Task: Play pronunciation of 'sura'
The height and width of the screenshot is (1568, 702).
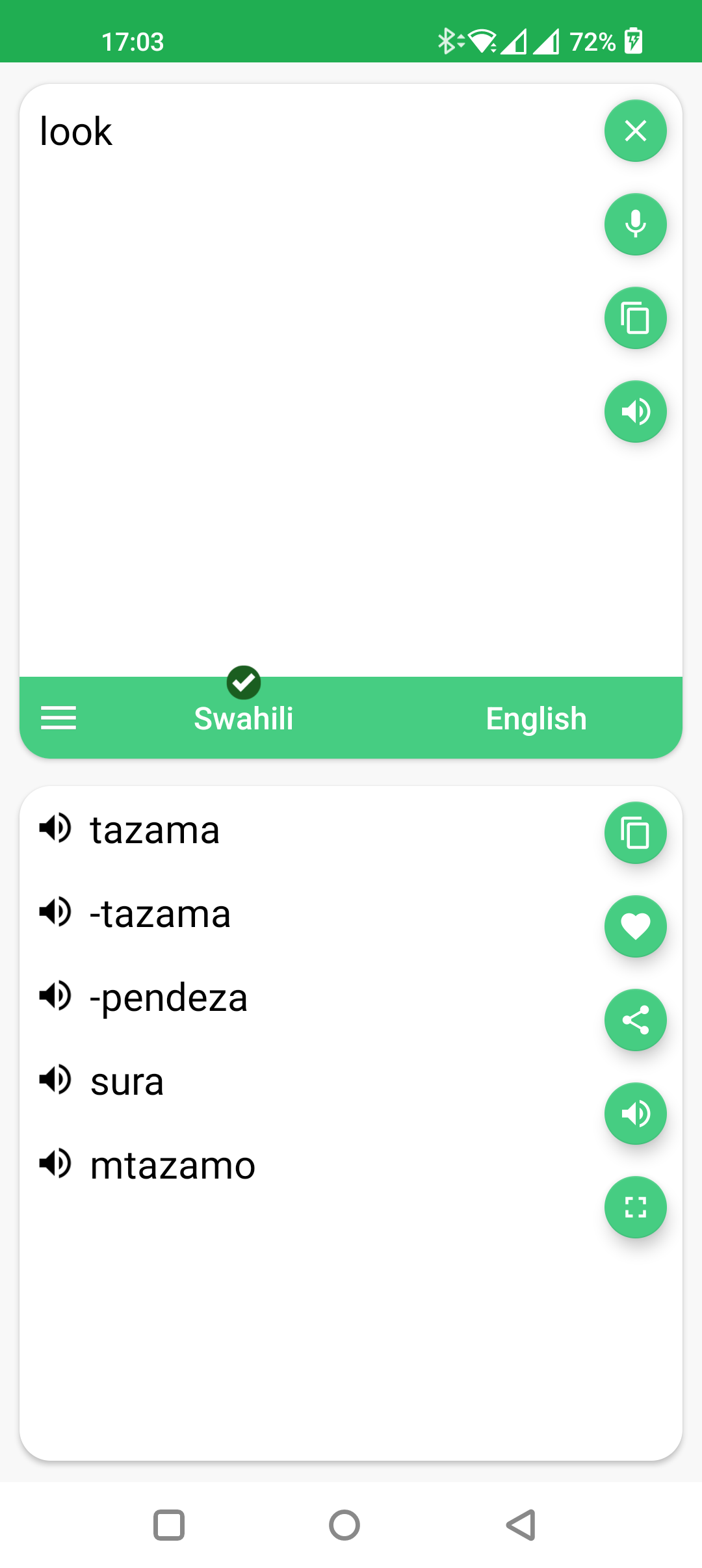Action: point(55,1080)
